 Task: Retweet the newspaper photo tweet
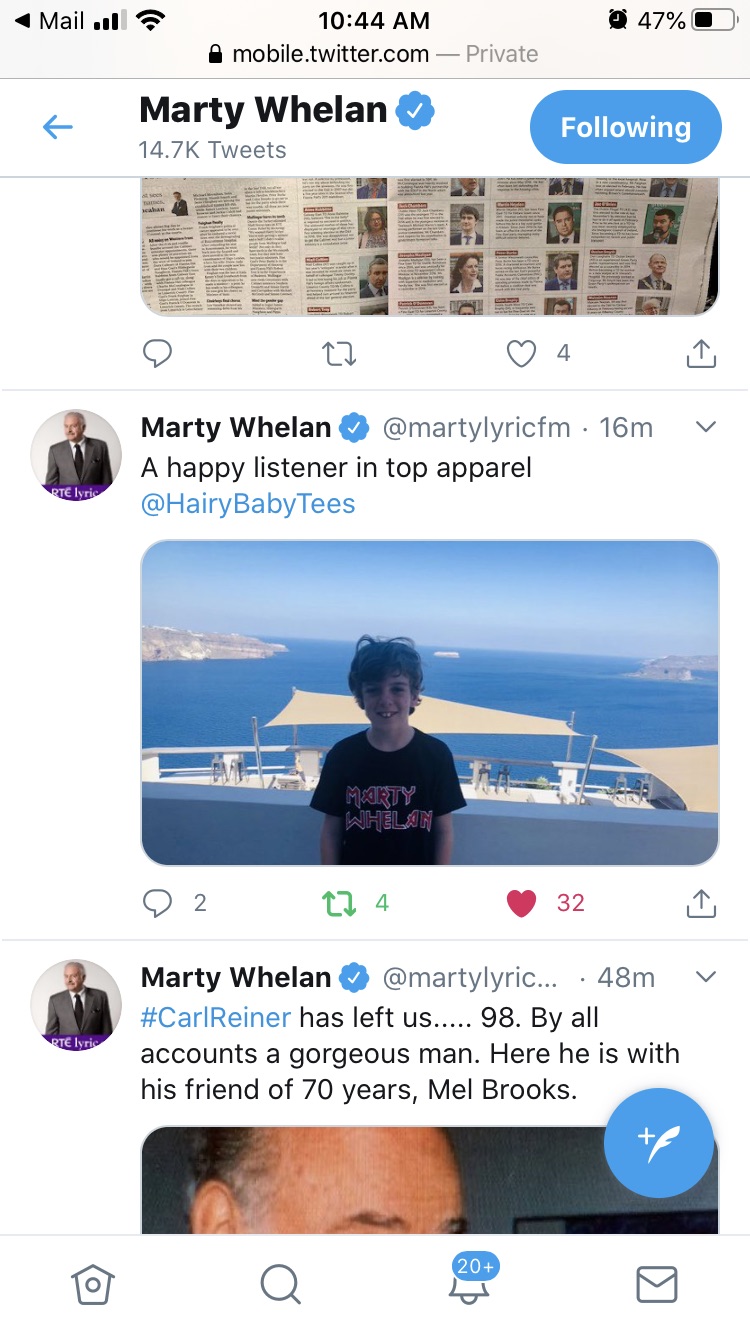[x=340, y=353]
